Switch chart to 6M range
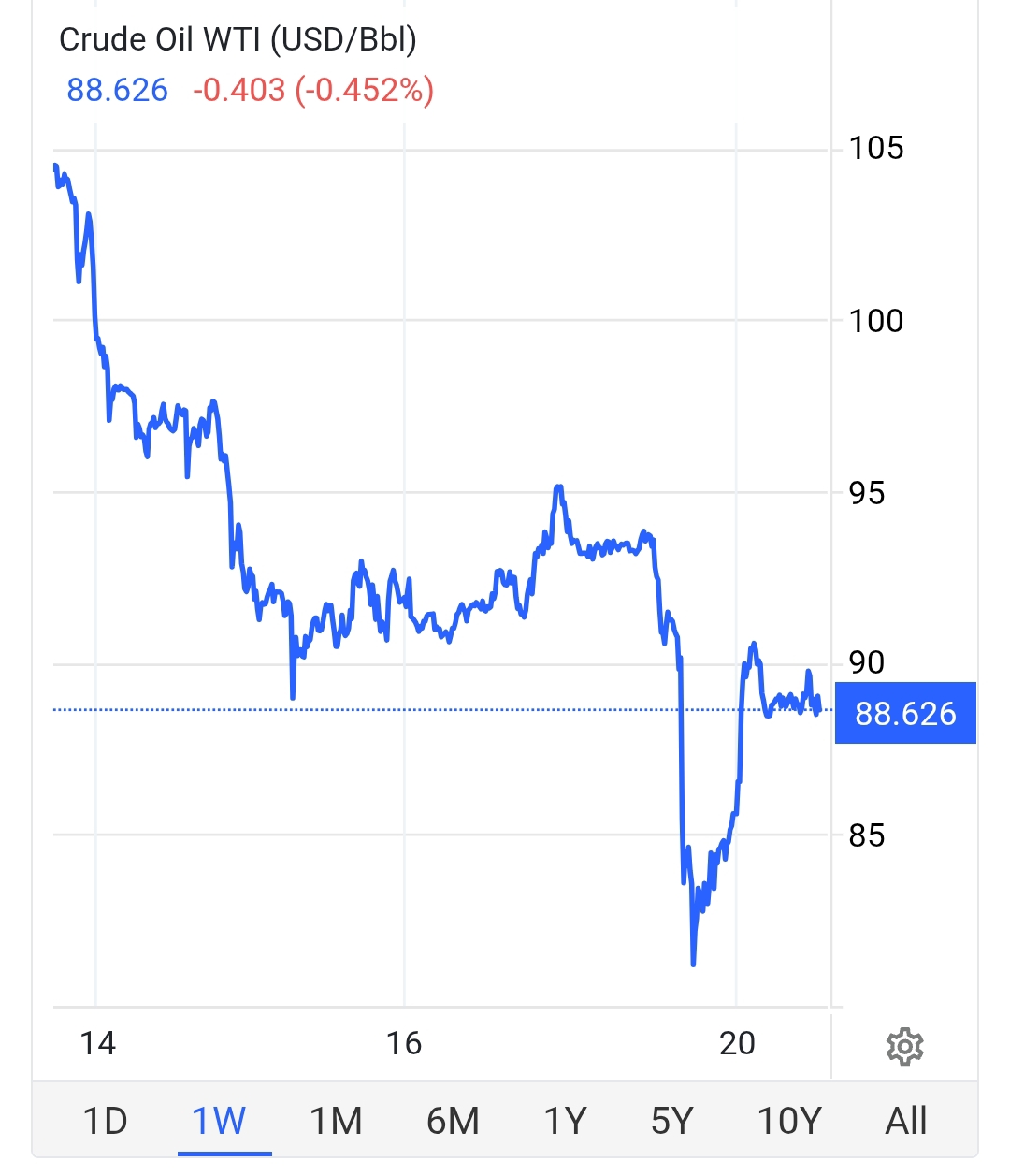Screen dimensions: 1010x1176 click(x=453, y=1120)
